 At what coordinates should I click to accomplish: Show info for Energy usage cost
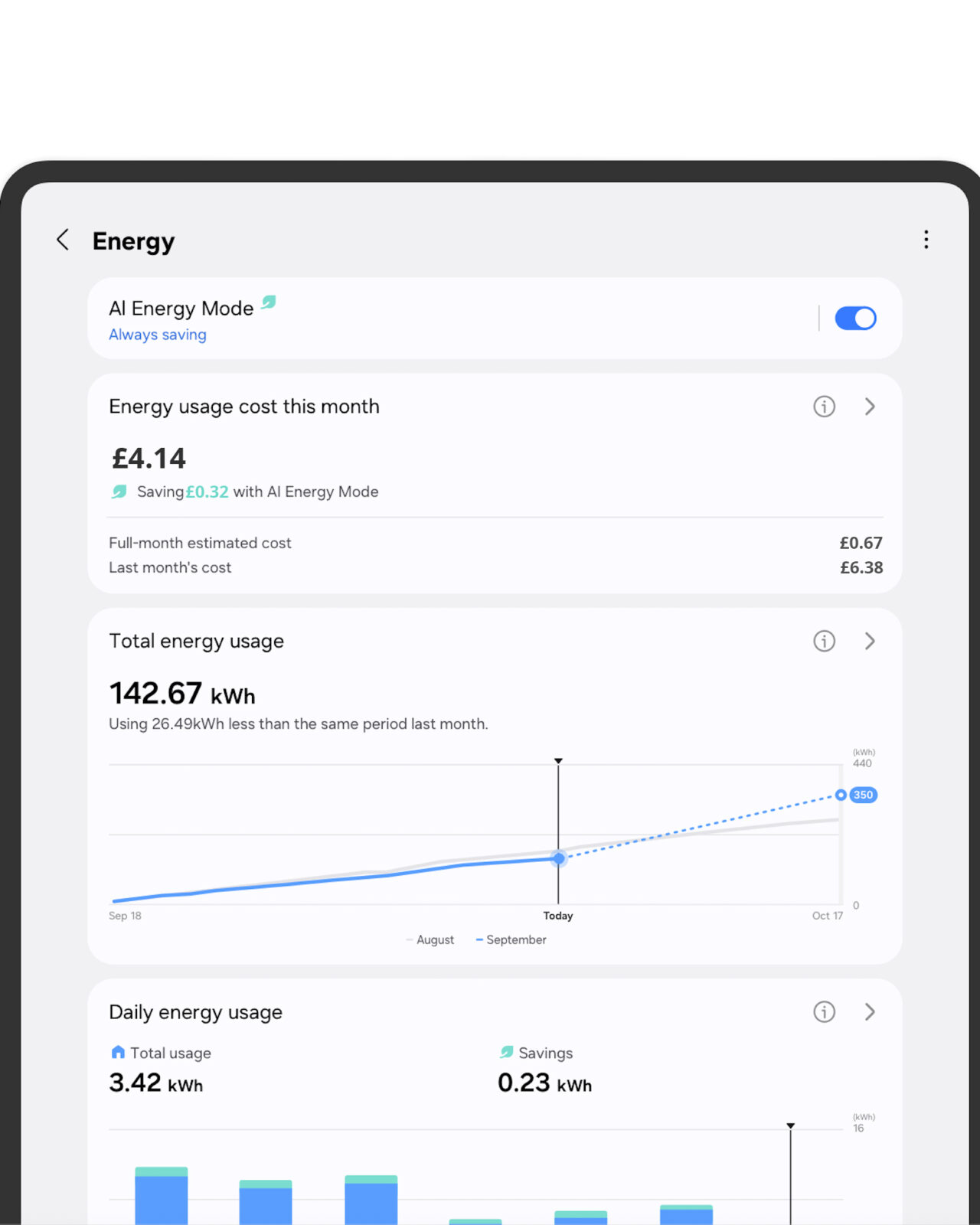tap(824, 407)
